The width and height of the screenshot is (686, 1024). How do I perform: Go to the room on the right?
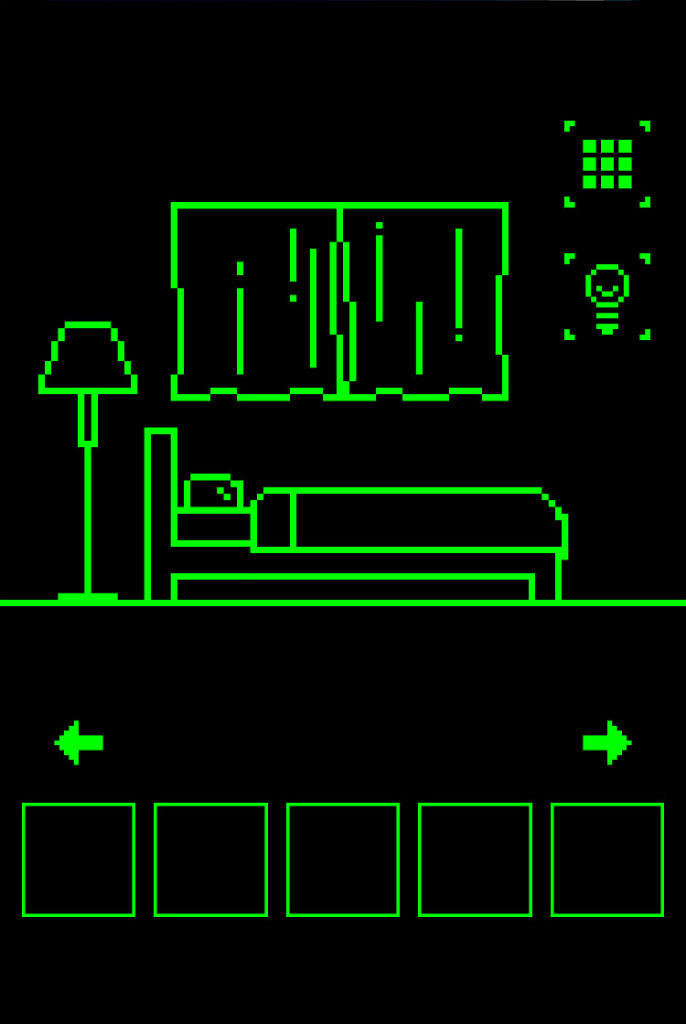click(x=607, y=743)
